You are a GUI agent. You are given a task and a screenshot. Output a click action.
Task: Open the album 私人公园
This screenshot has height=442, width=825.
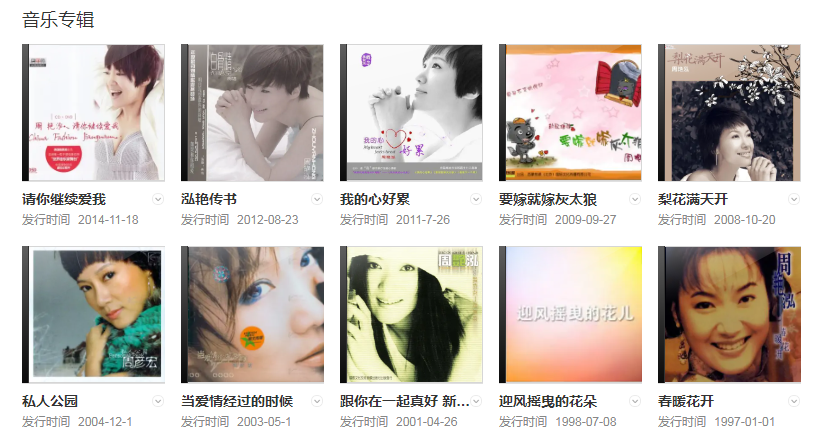pyautogui.click(x=93, y=314)
